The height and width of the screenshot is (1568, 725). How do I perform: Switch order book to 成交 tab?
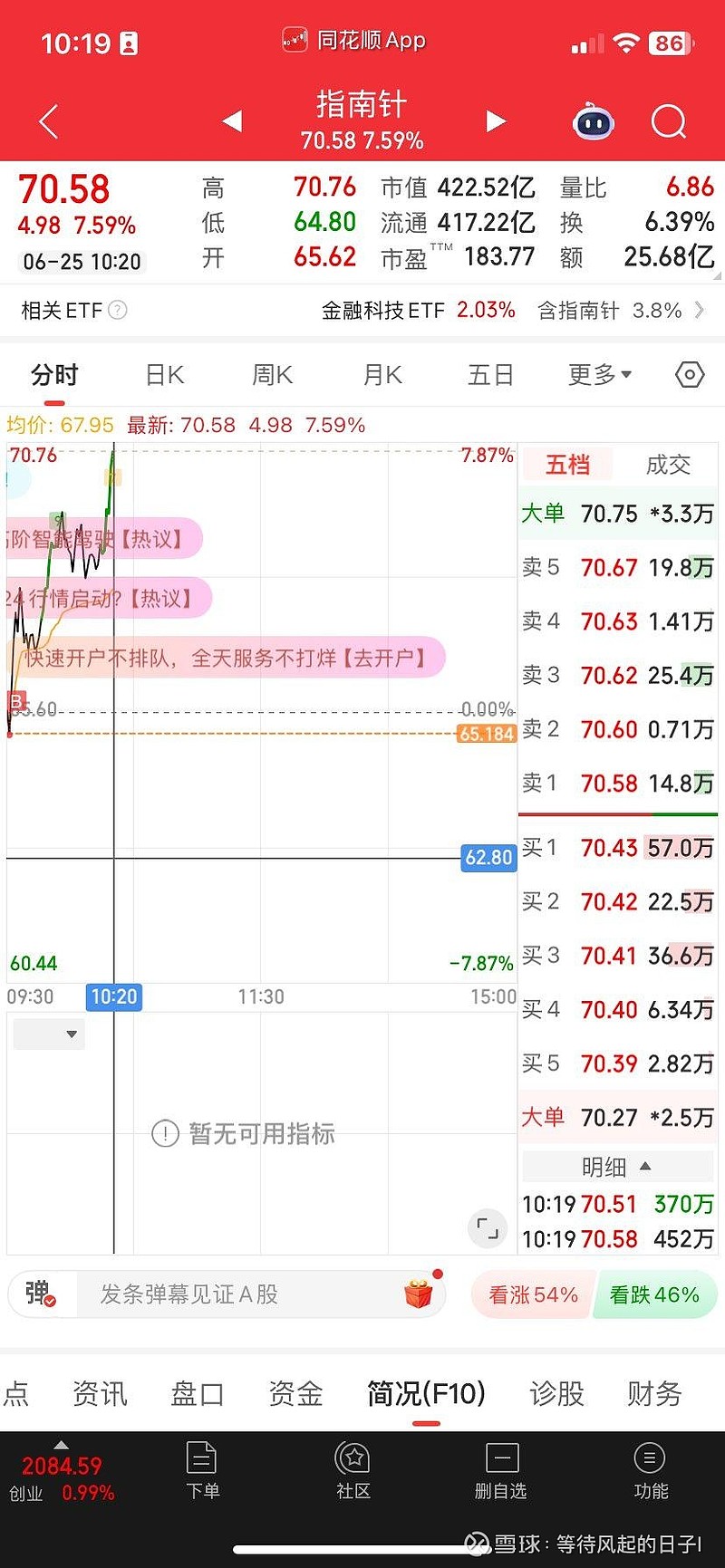click(668, 465)
